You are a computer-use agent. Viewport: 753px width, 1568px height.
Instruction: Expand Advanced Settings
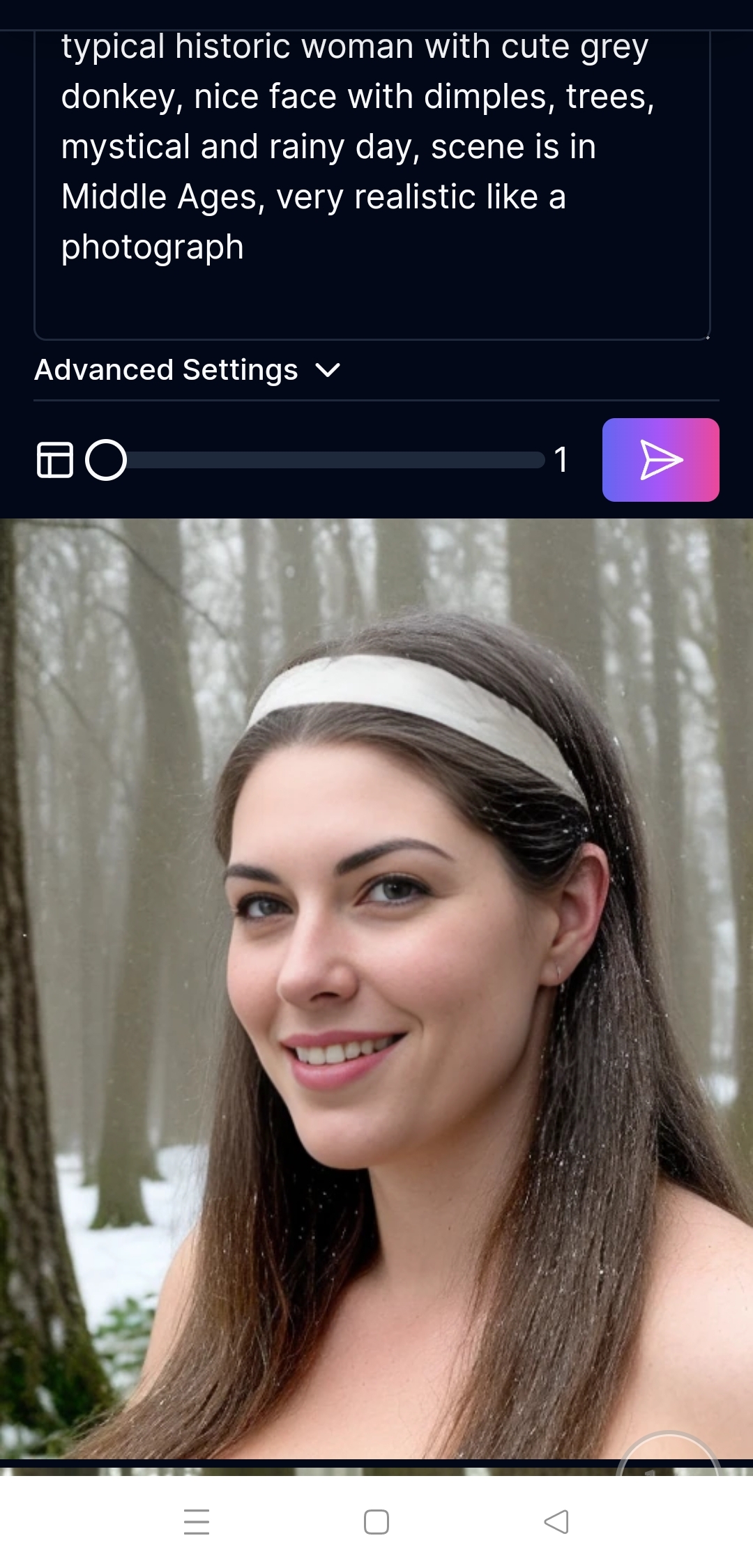tap(187, 370)
